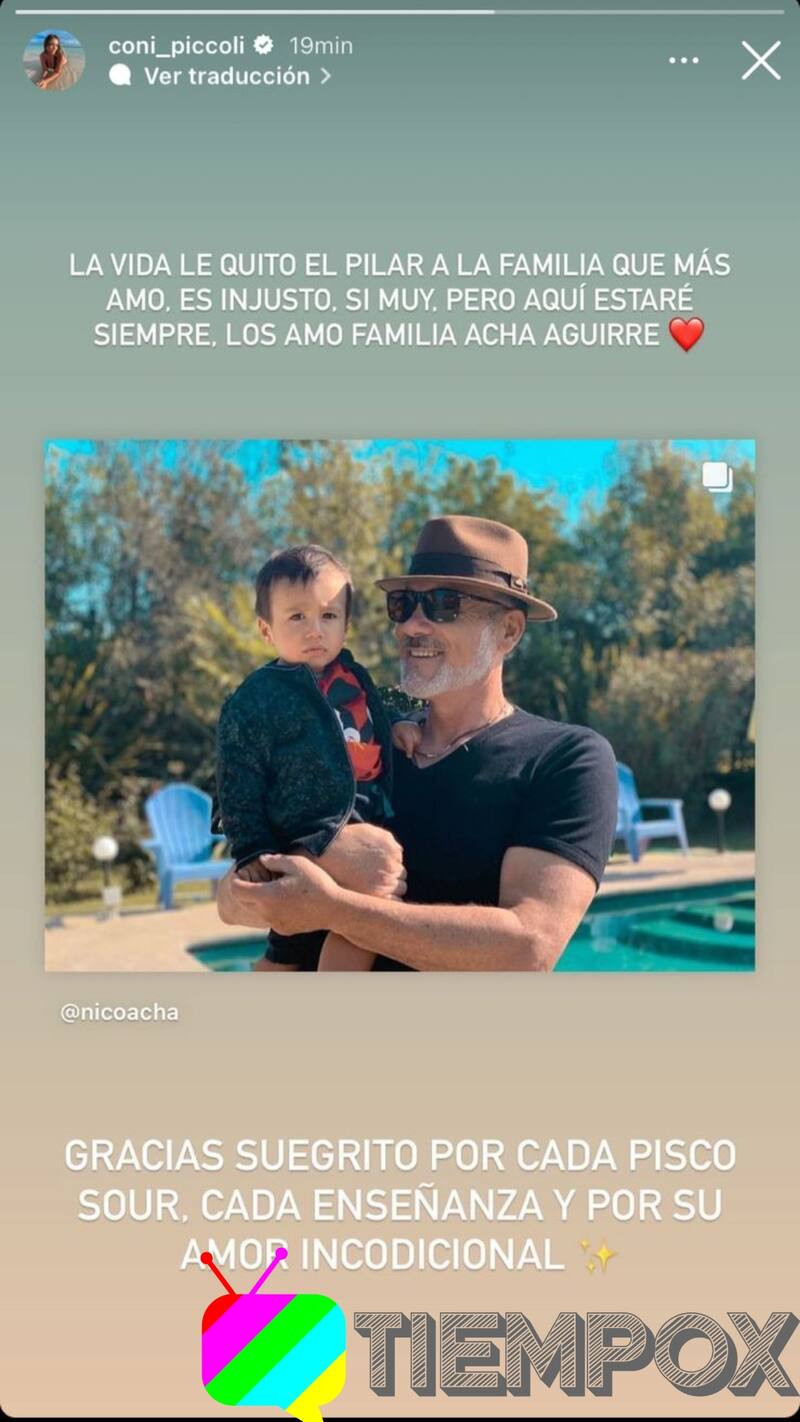Viewport: 800px width, 1422px height.
Task: Open coni_piccoli's profile picture
Action: [x=53, y=60]
